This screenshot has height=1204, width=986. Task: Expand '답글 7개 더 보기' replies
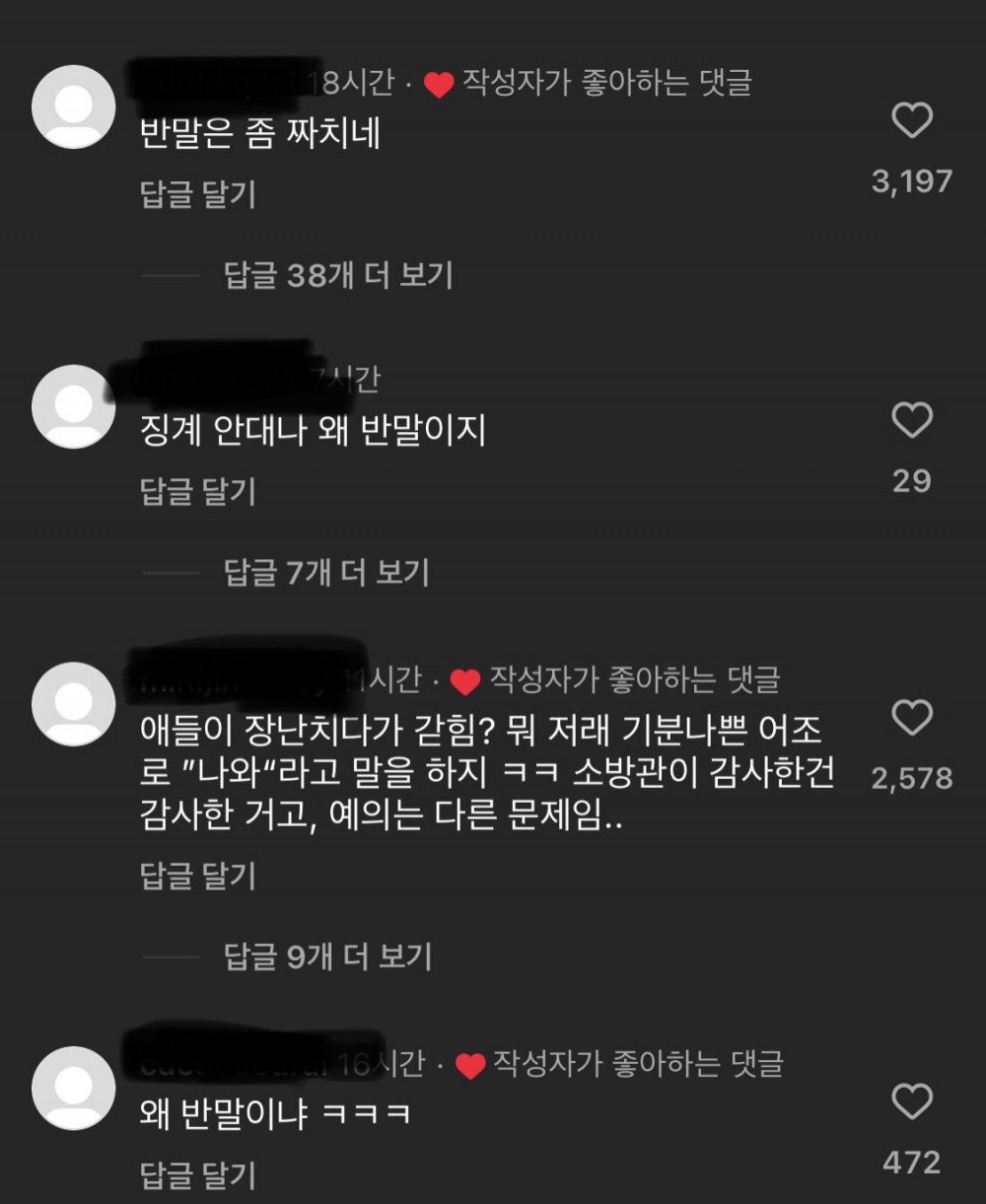pyautogui.click(x=327, y=572)
